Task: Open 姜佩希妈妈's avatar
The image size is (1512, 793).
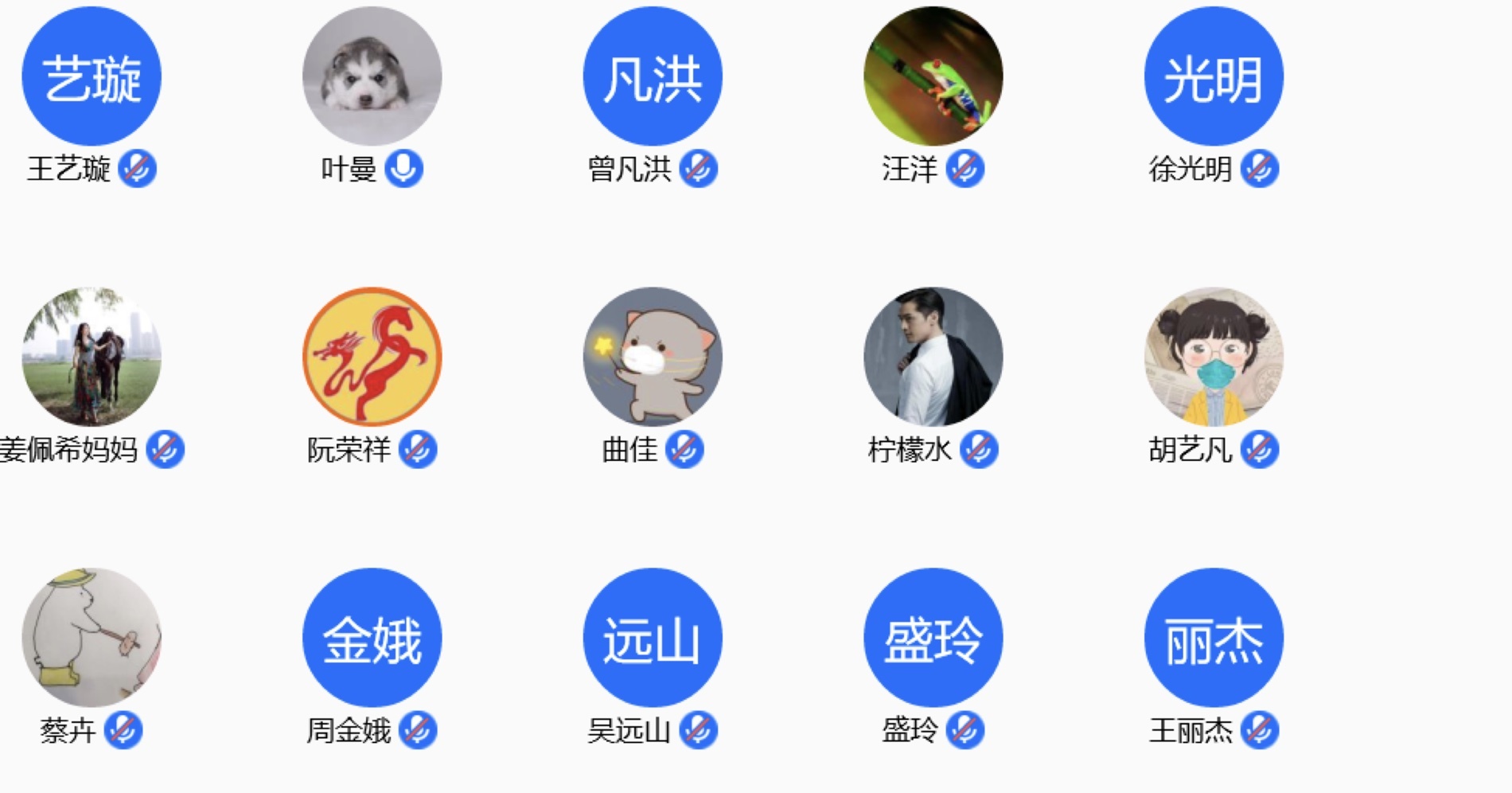Action: (x=92, y=357)
